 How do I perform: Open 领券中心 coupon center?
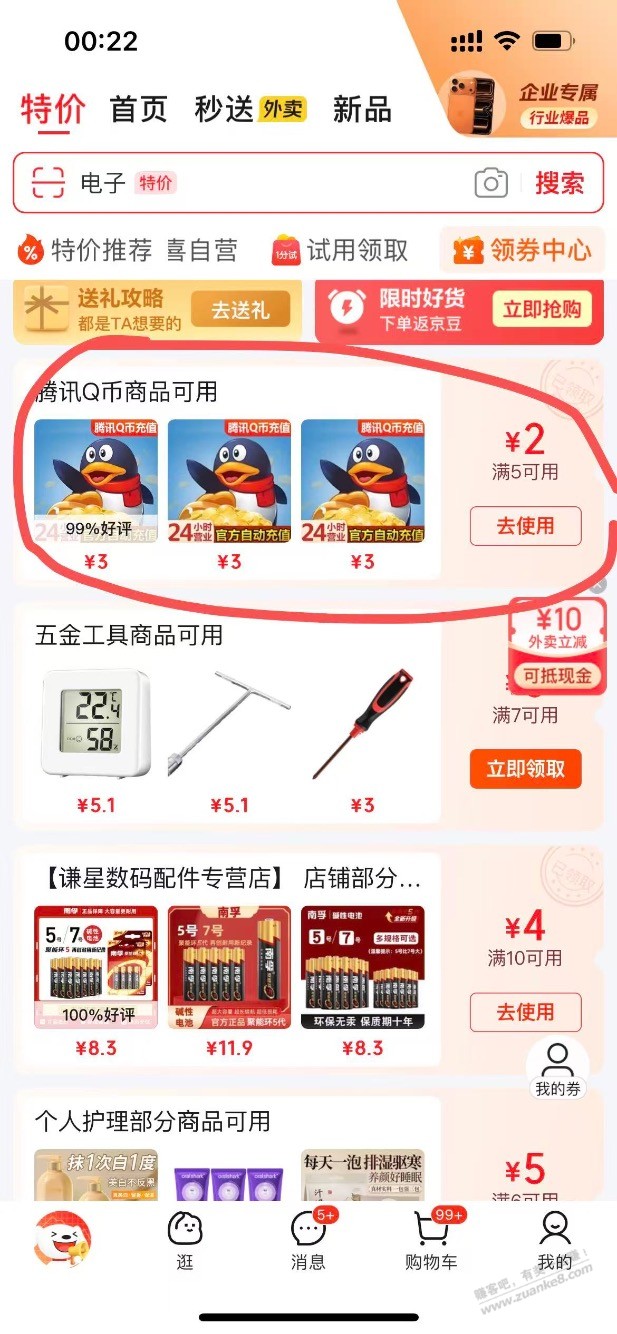pyautogui.click(x=522, y=249)
